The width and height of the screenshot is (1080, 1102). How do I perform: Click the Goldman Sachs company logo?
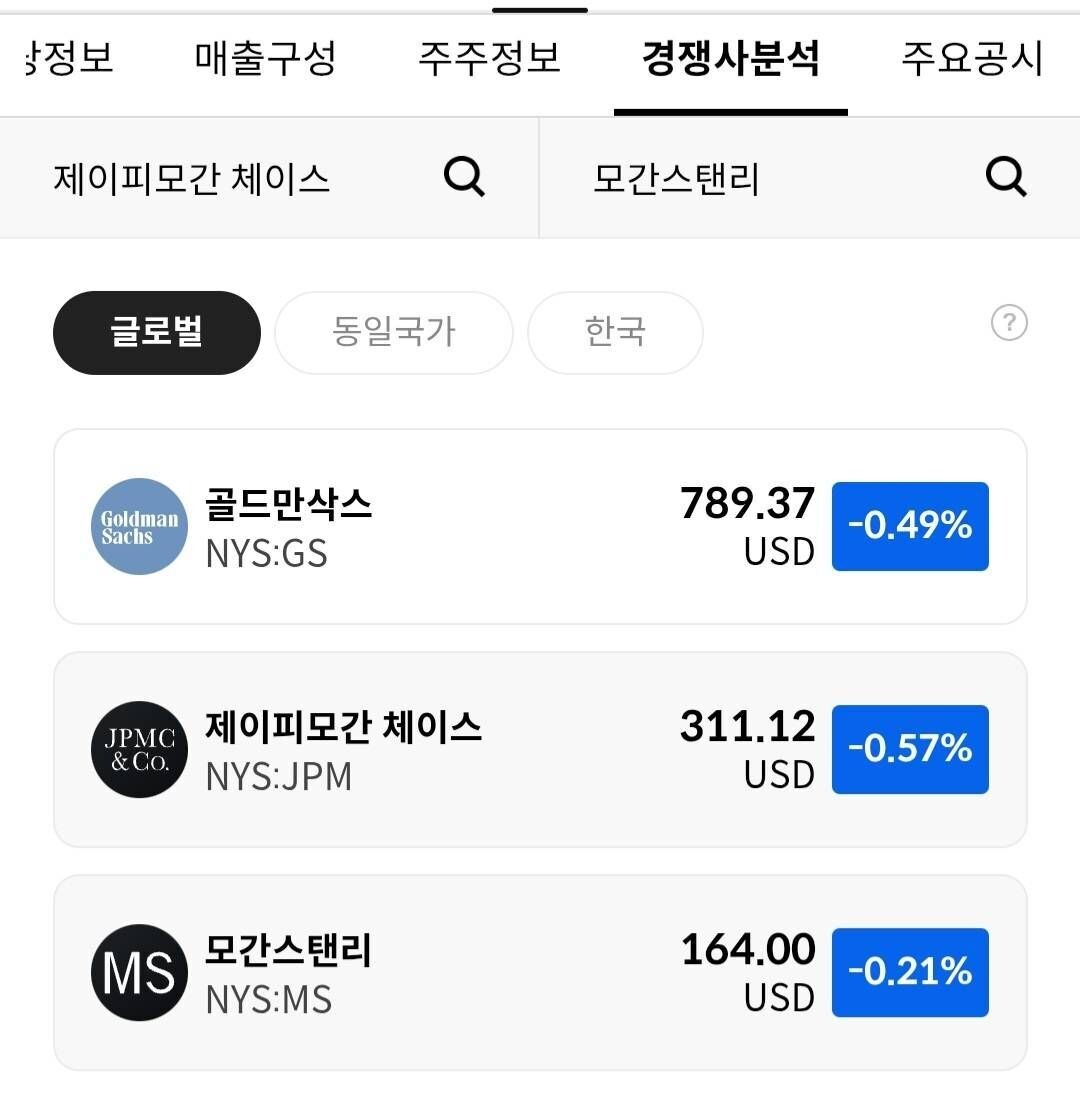tap(138, 526)
